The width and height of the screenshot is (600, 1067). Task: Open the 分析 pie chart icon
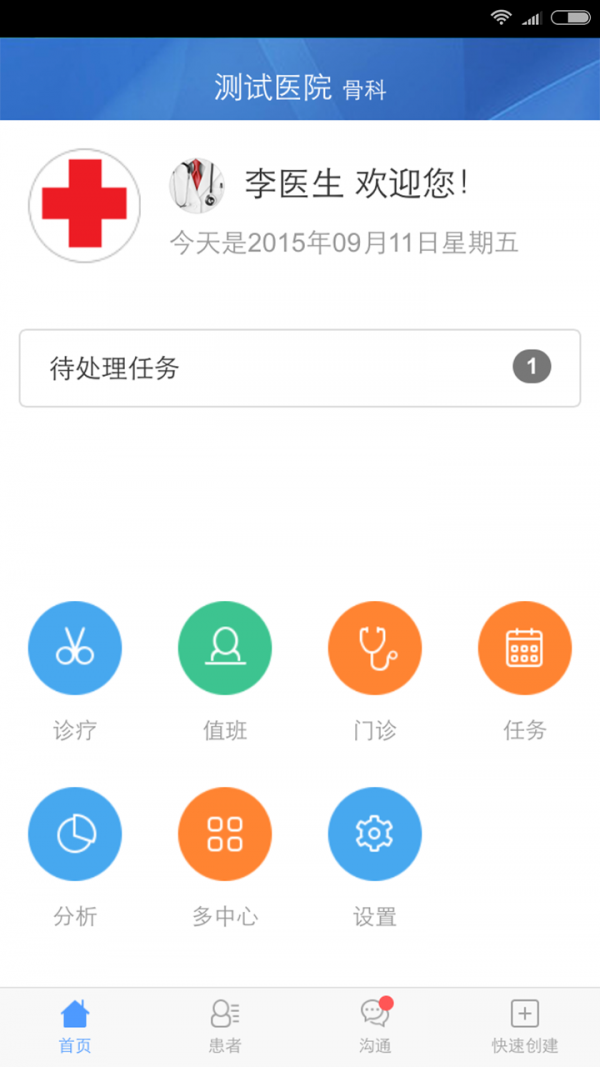(75, 834)
